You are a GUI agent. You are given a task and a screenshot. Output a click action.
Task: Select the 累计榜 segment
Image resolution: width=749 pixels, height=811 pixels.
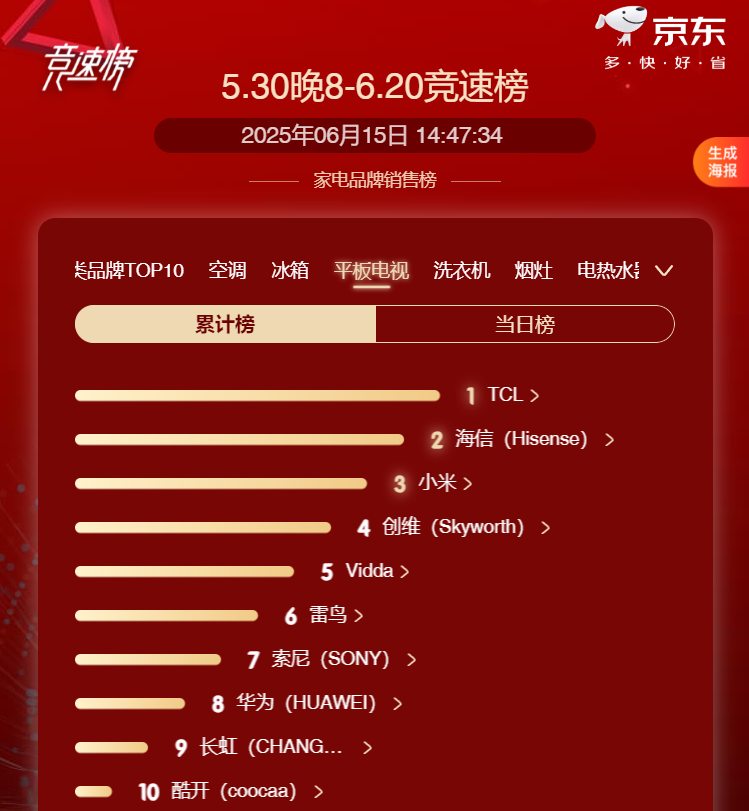(x=225, y=324)
